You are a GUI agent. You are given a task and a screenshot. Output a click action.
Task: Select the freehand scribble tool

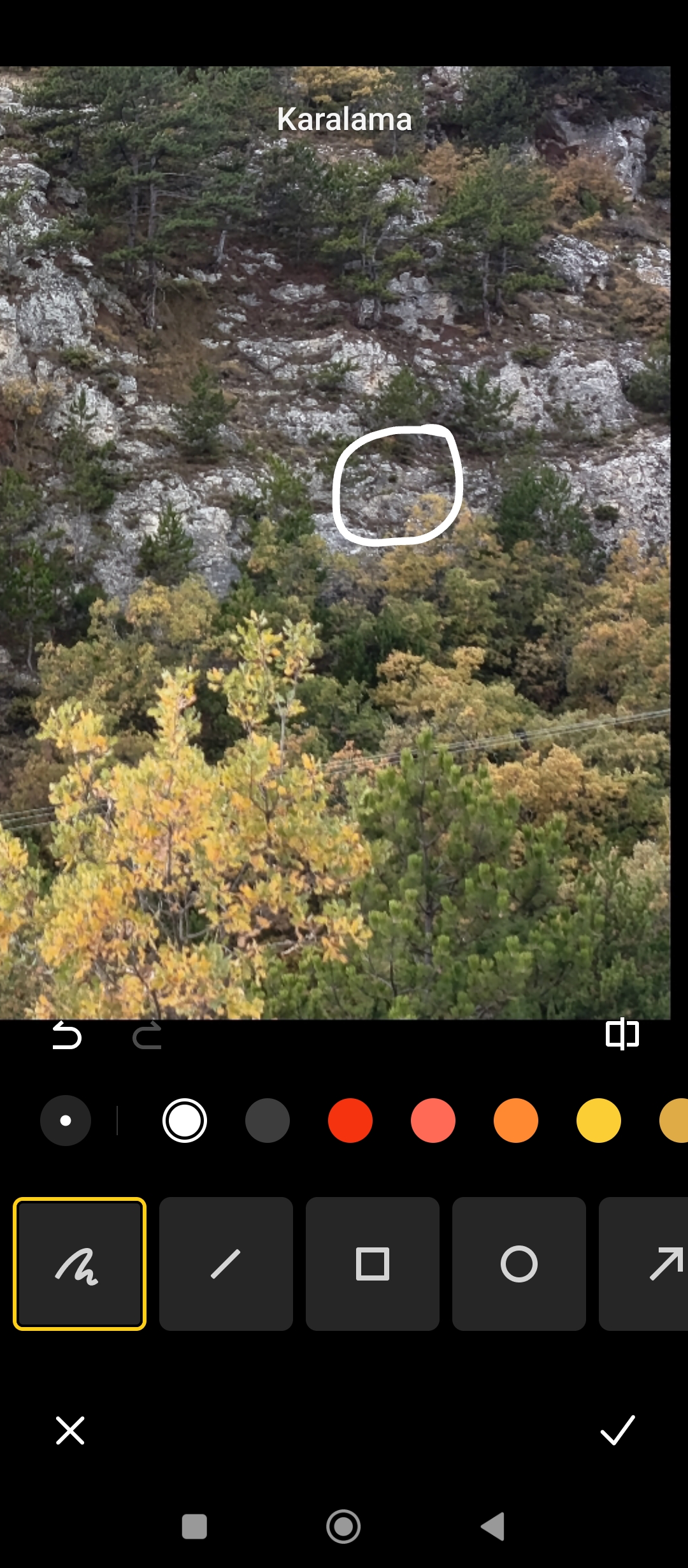[x=80, y=1264]
